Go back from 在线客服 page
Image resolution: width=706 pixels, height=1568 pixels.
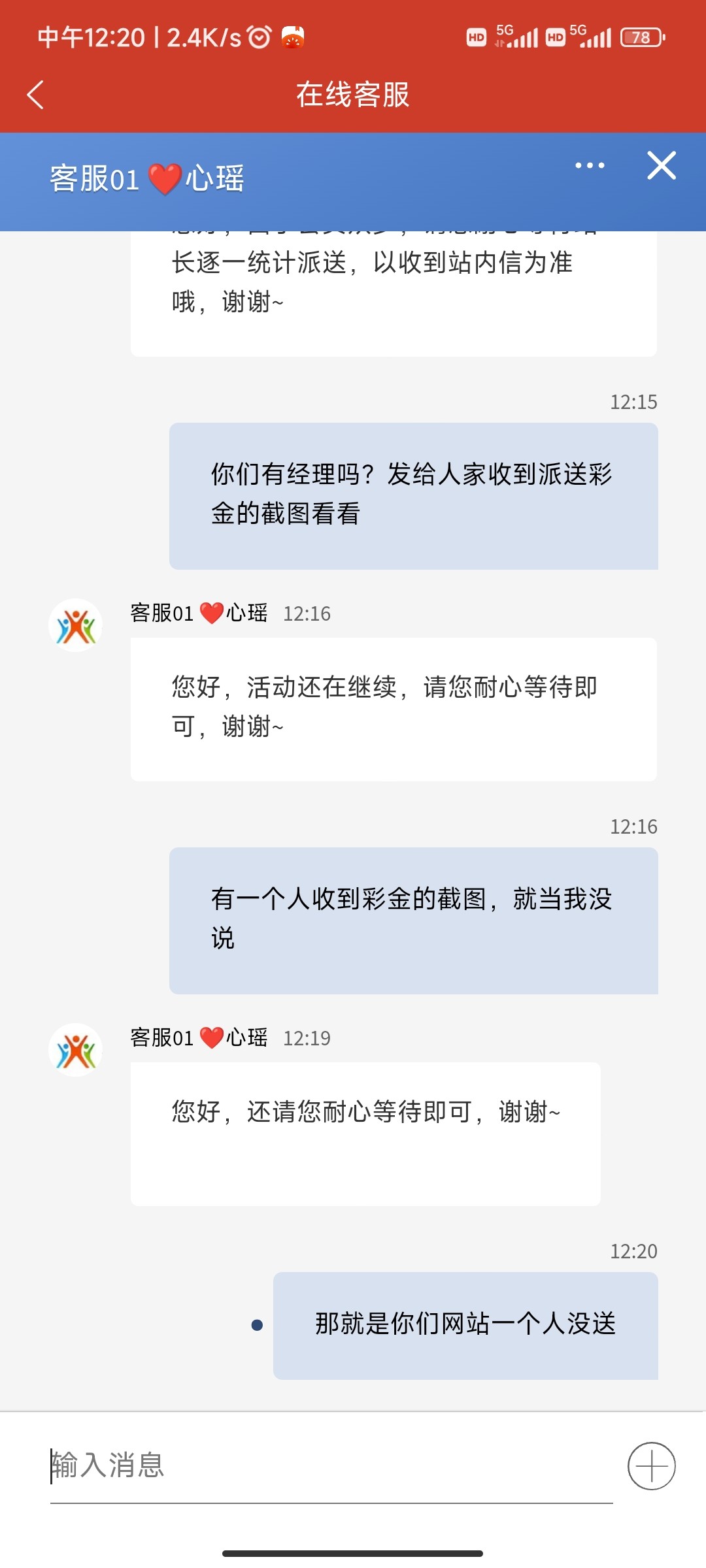click(x=35, y=95)
